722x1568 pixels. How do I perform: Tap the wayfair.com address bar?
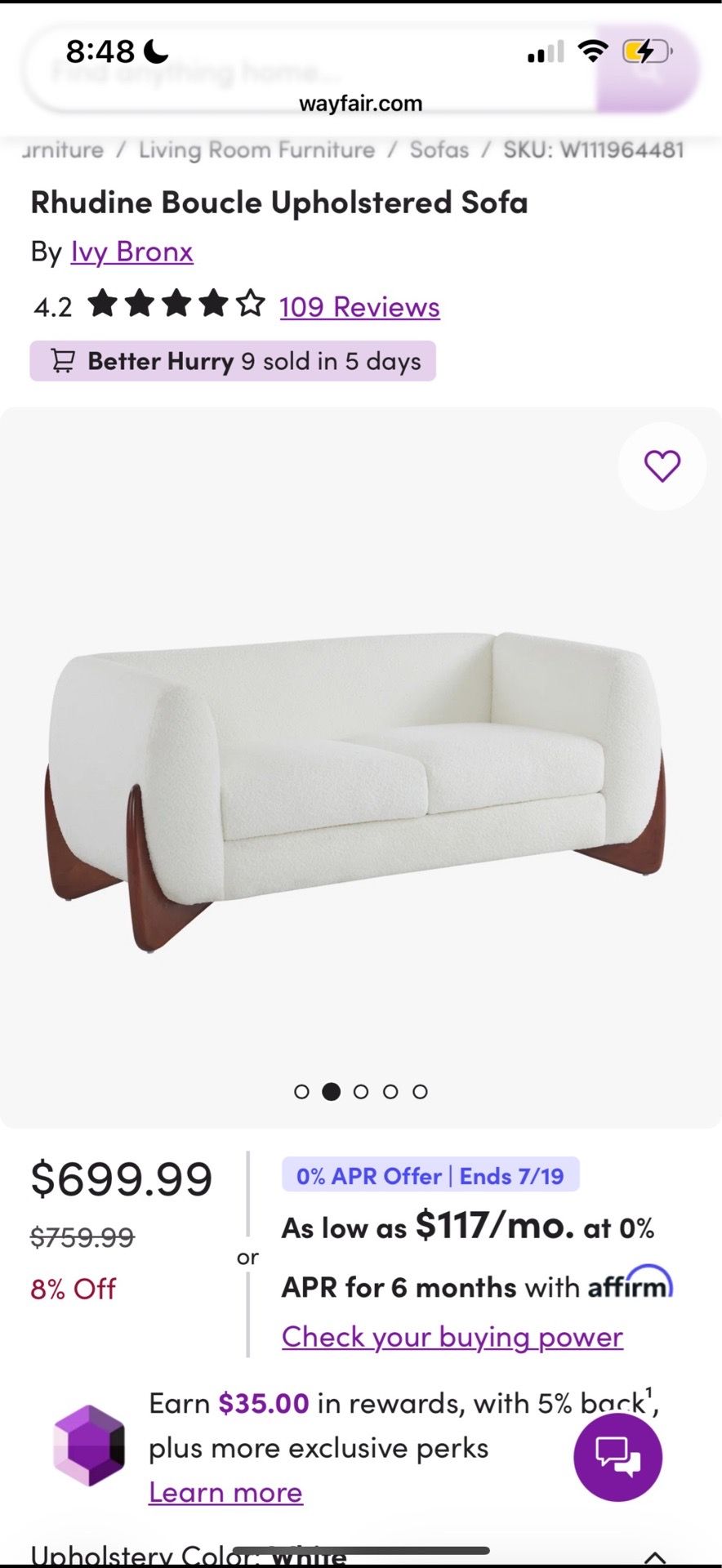pos(361,104)
